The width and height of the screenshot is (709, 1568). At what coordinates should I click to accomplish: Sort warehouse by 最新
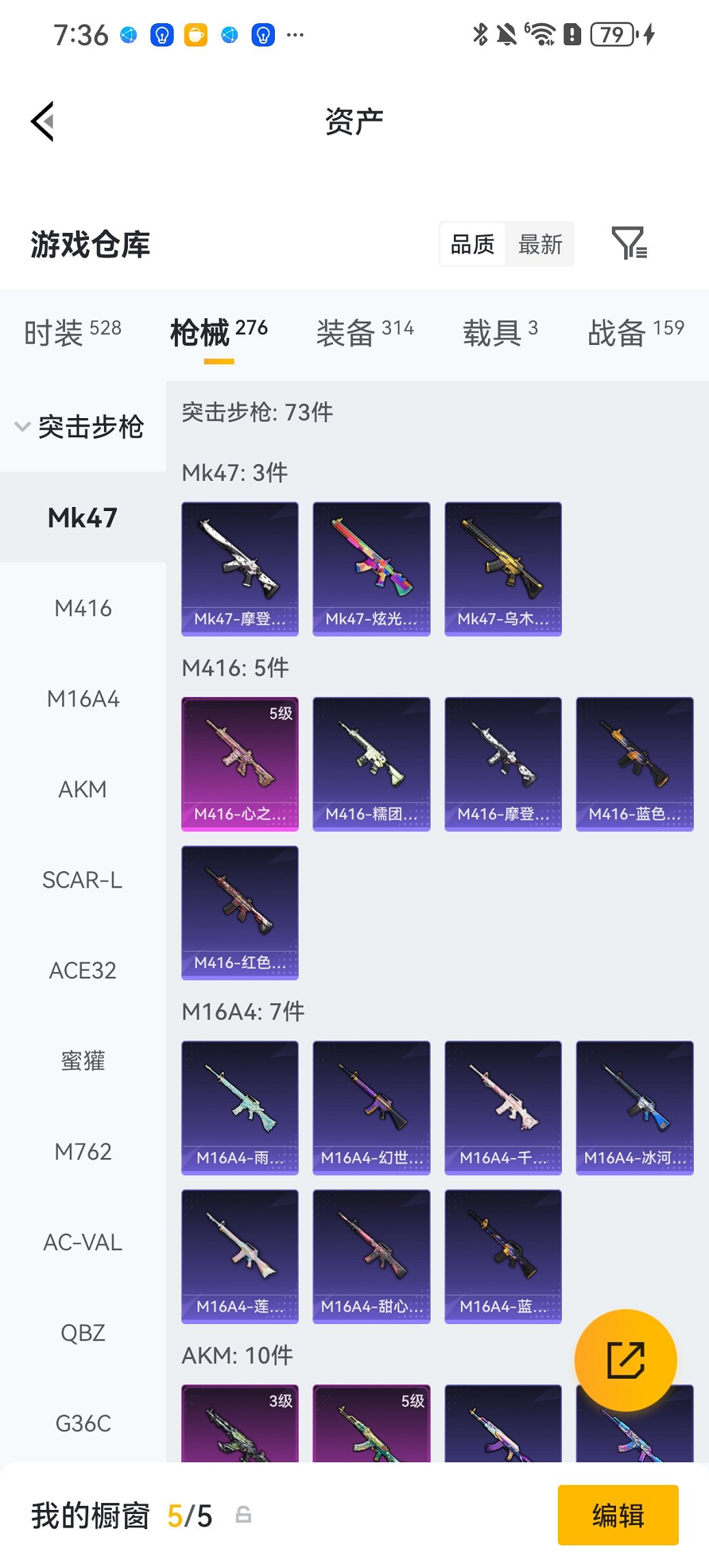(539, 244)
